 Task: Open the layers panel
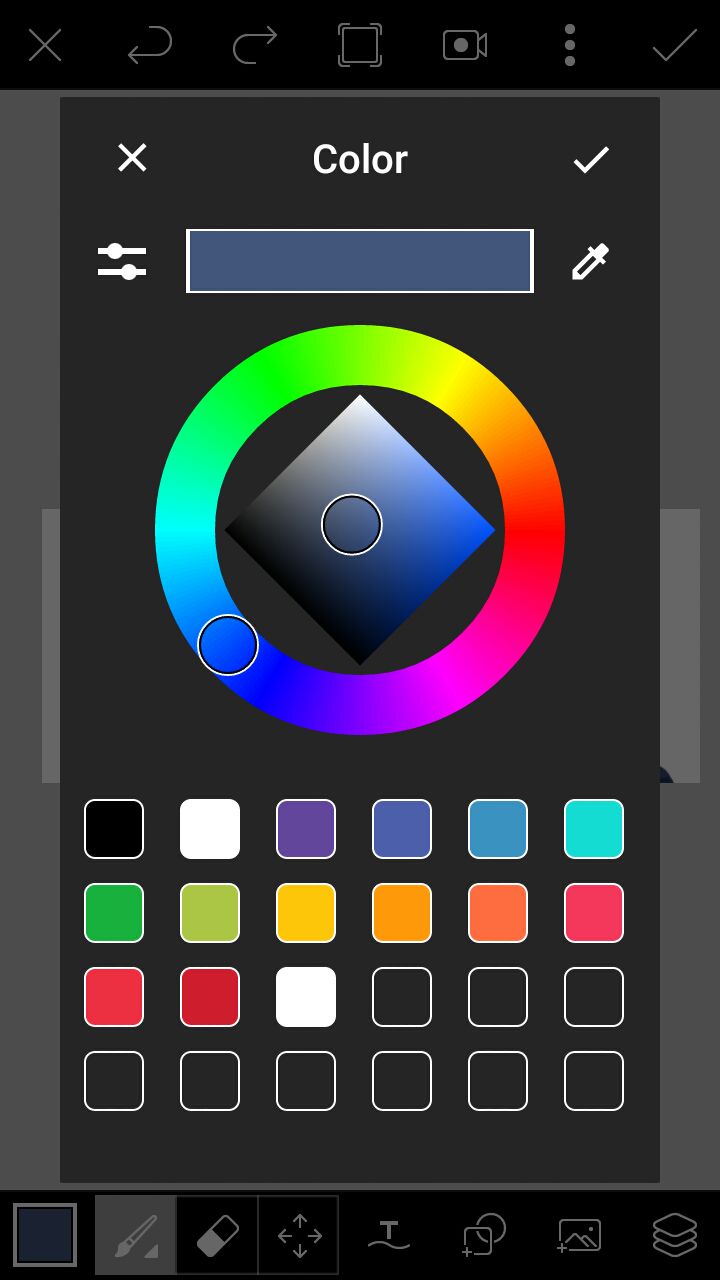[675, 1235]
